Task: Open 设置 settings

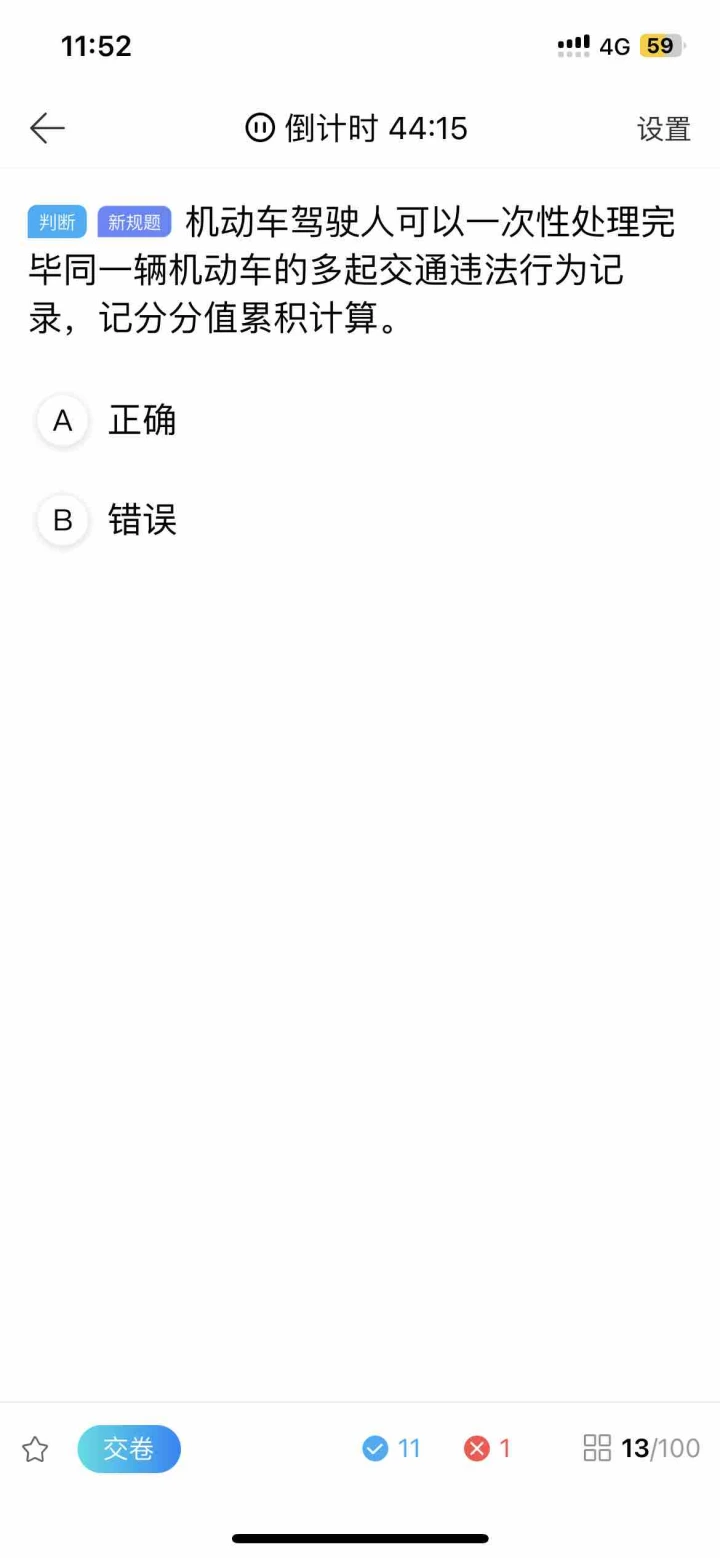Action: coord(664,129)
